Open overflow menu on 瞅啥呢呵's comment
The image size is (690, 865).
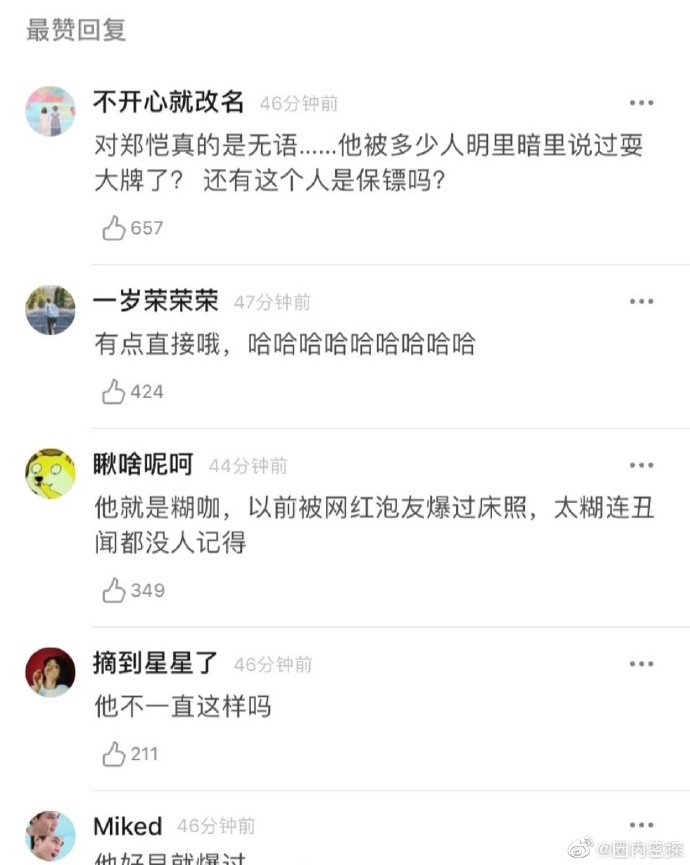(641, 465)
